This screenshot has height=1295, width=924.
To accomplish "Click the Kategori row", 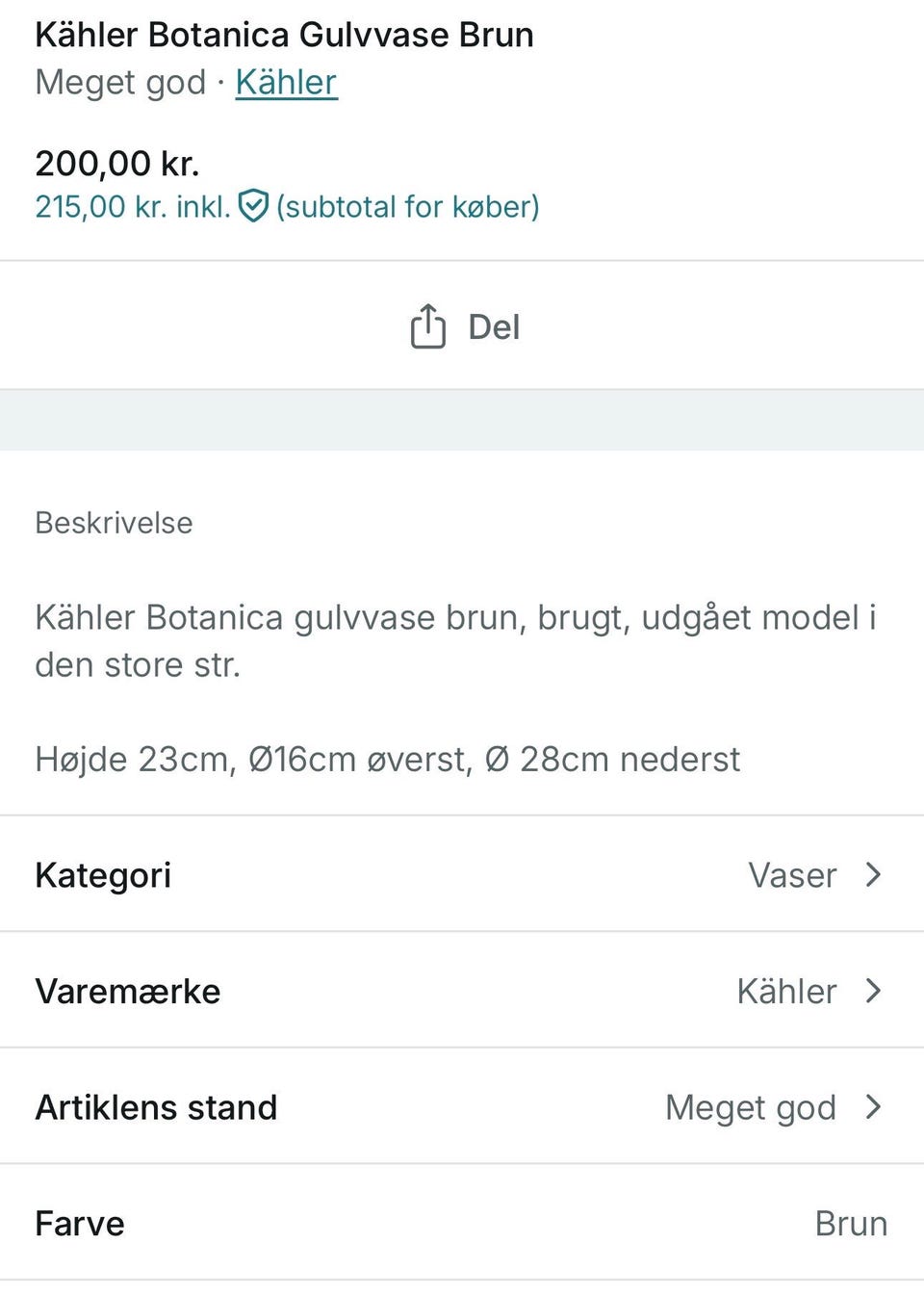I will click(103, 875).
